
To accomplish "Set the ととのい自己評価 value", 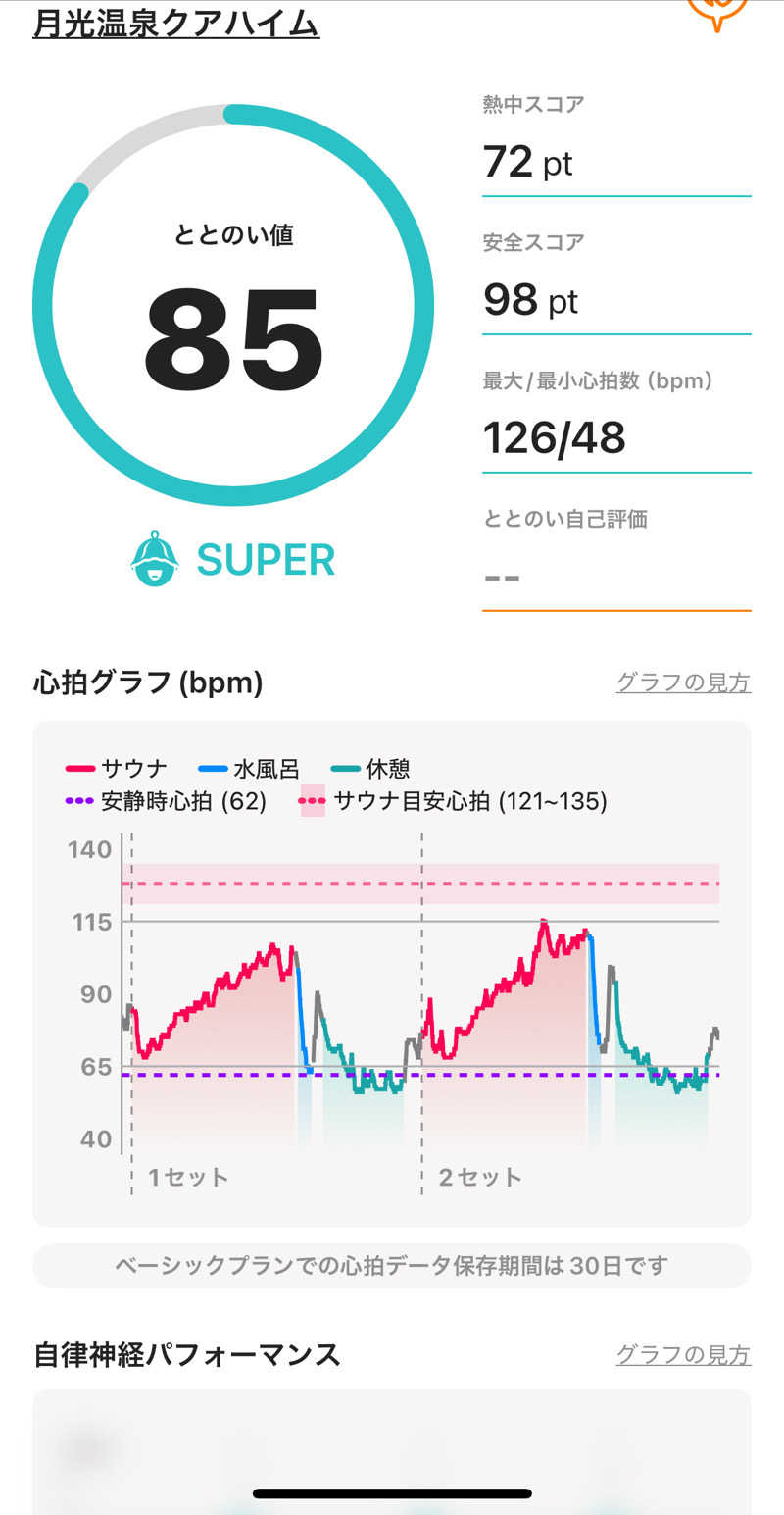I will [615, 575].
